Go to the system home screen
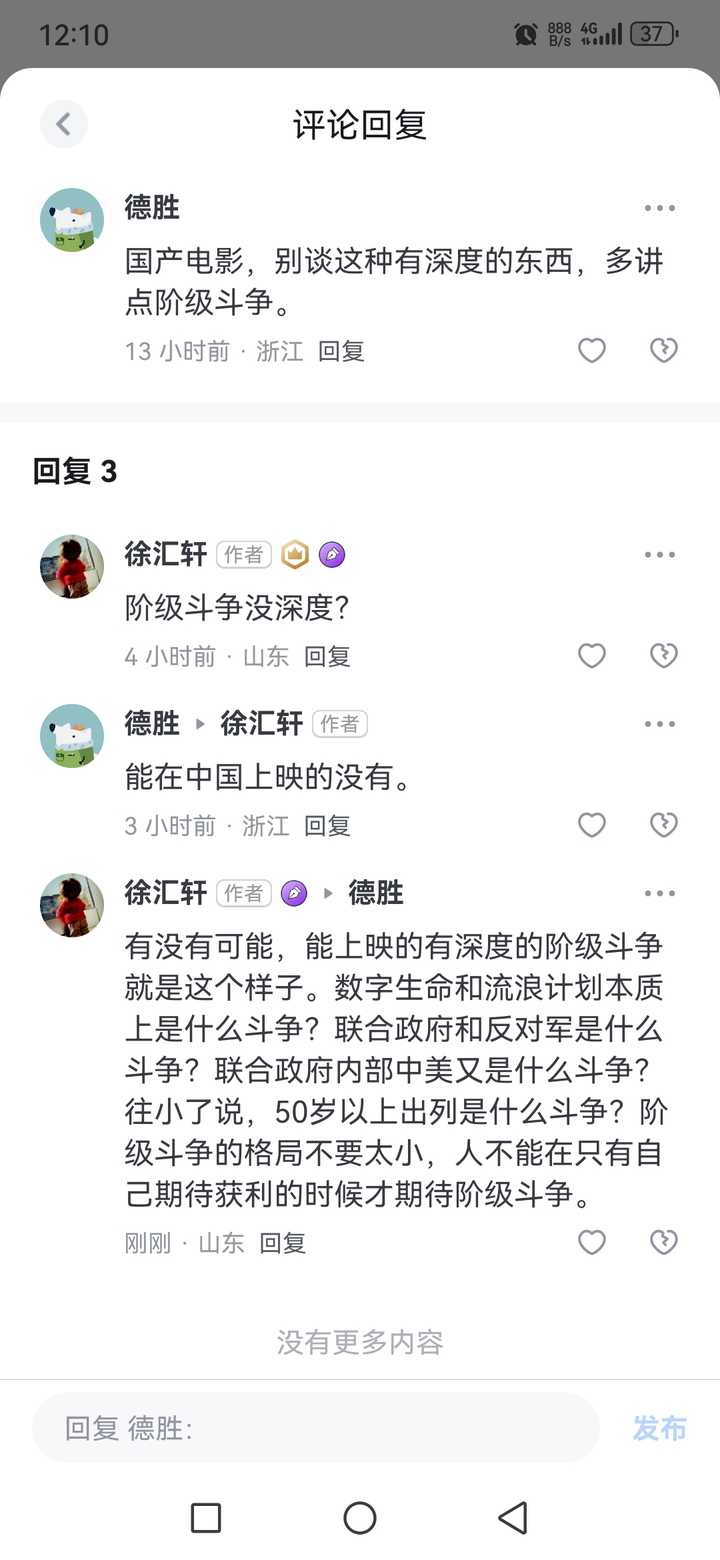The width and height of the screenshot is (720, 1560). click(360, 1518)
